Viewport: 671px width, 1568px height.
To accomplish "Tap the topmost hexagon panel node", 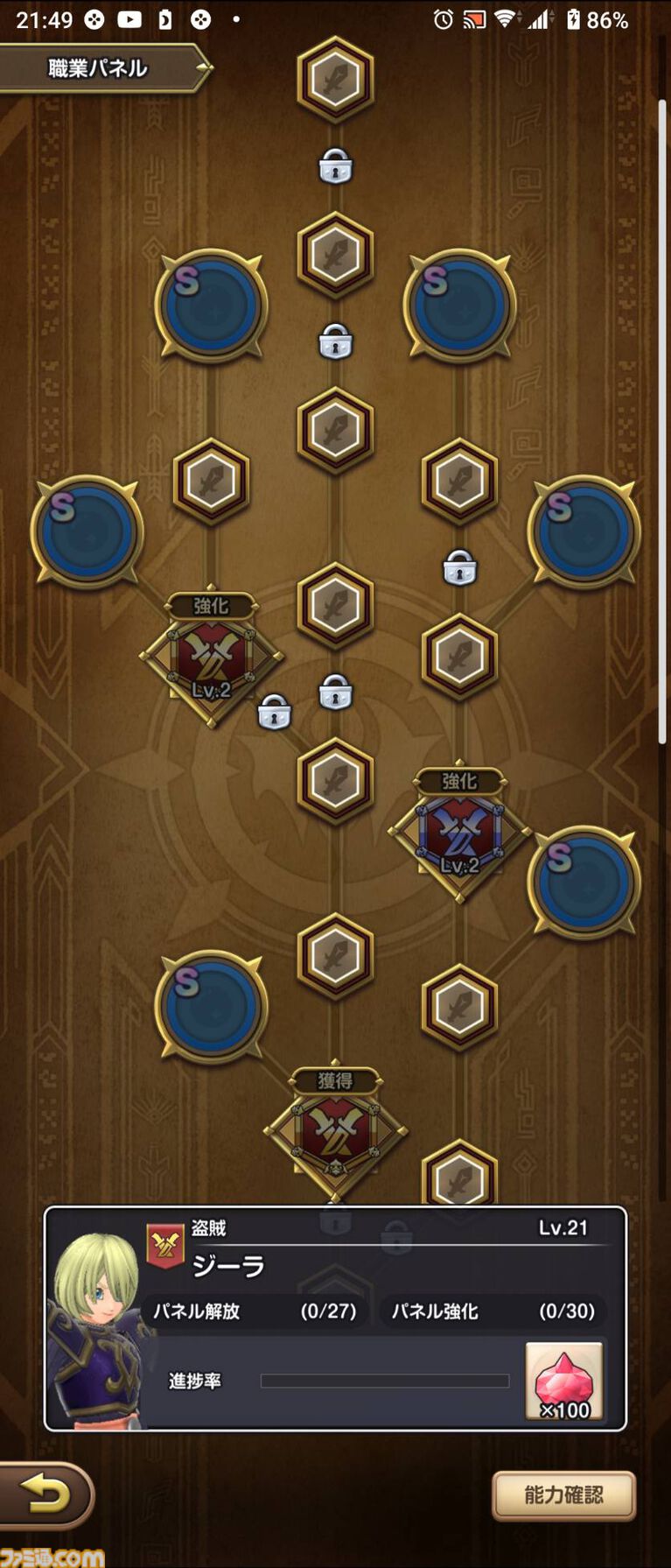I will (x=335, y=79).
